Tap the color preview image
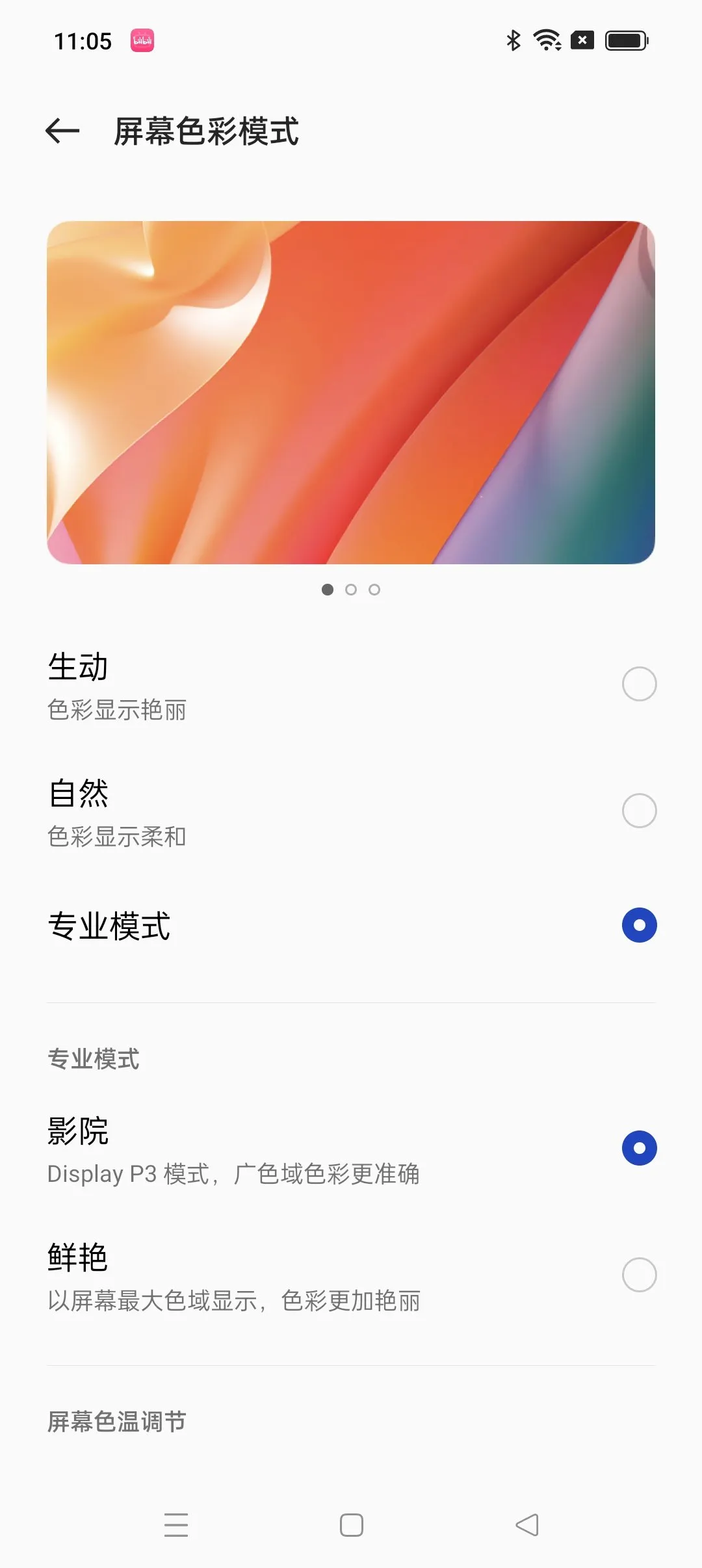The height and width of the screenshot is (1568, 702). click(x=351, y=393)
